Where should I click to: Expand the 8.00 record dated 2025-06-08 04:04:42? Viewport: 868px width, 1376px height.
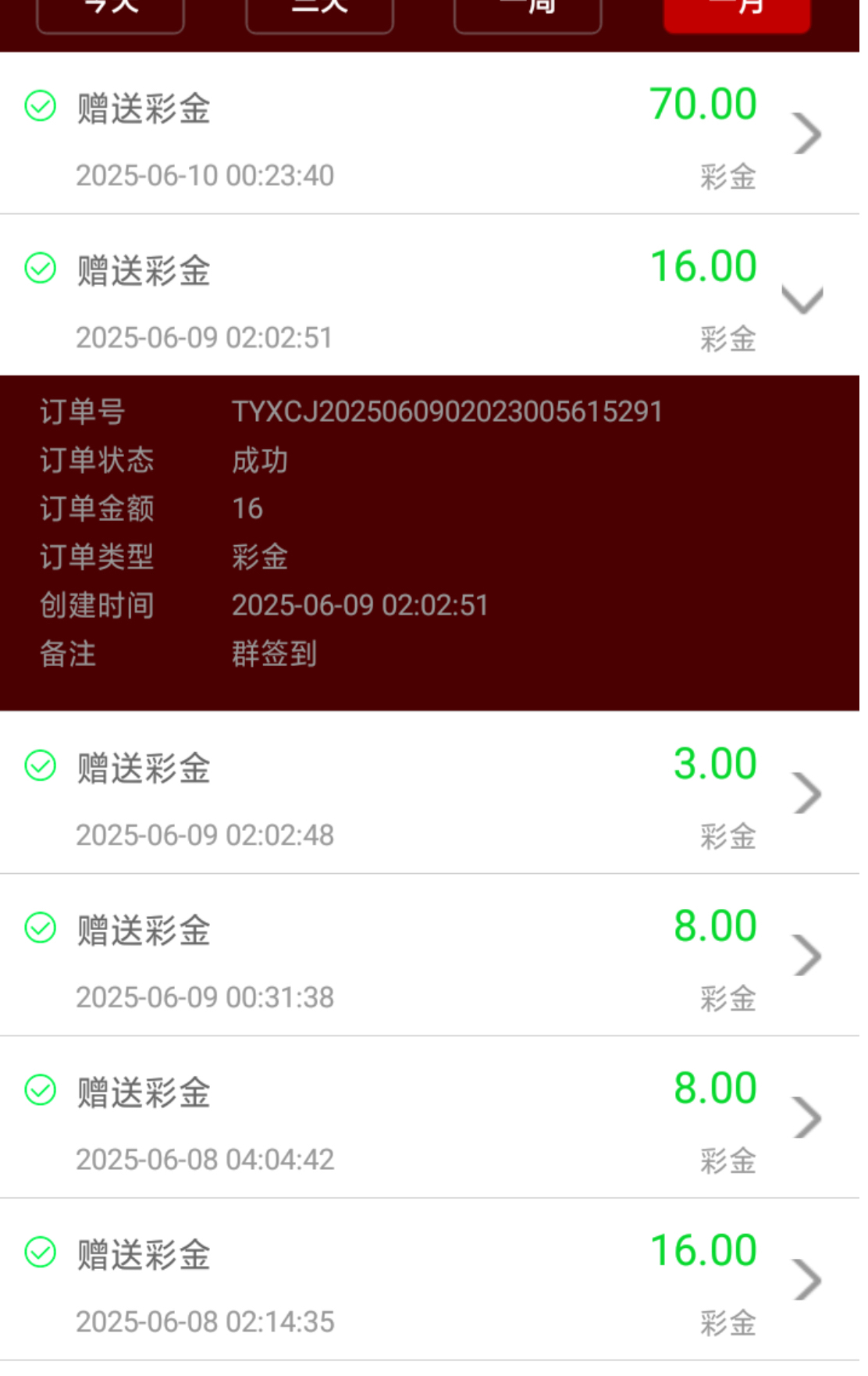coord(807,1118)
